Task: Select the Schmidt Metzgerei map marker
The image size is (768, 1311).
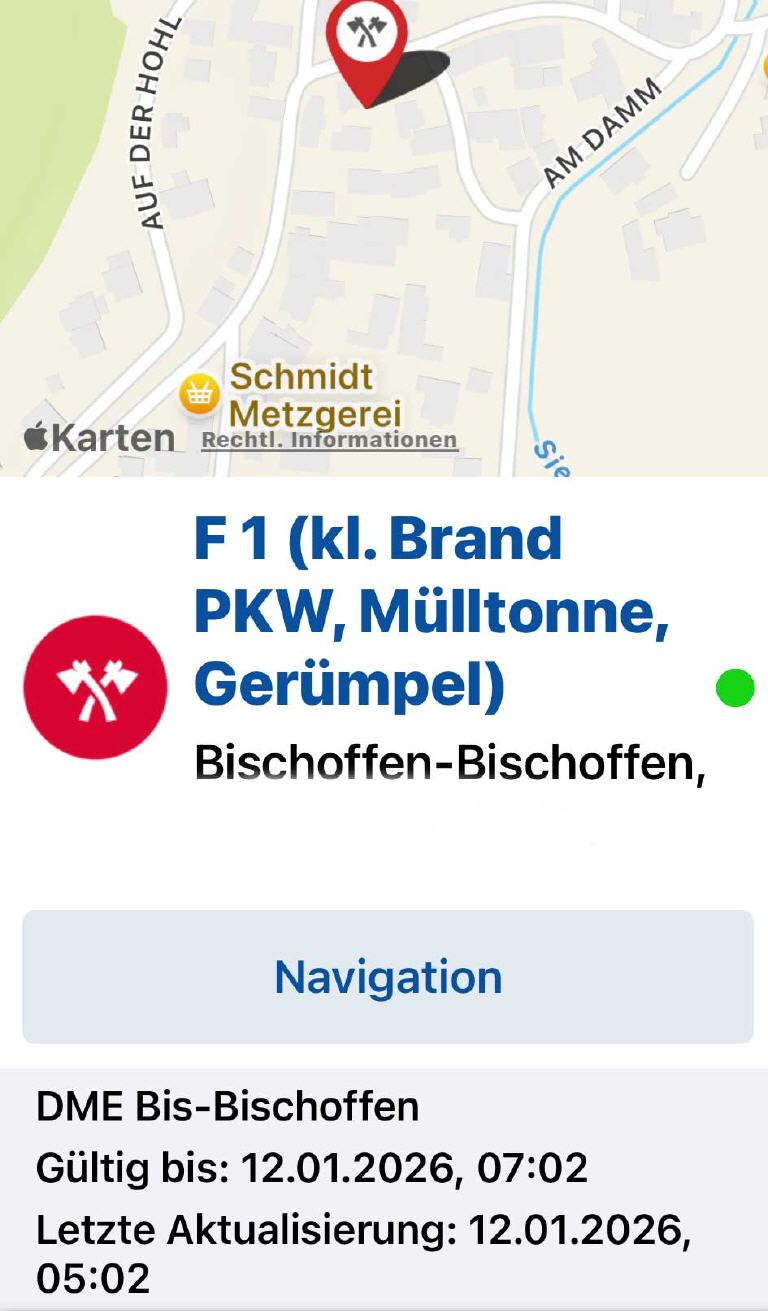Action: 200,394
